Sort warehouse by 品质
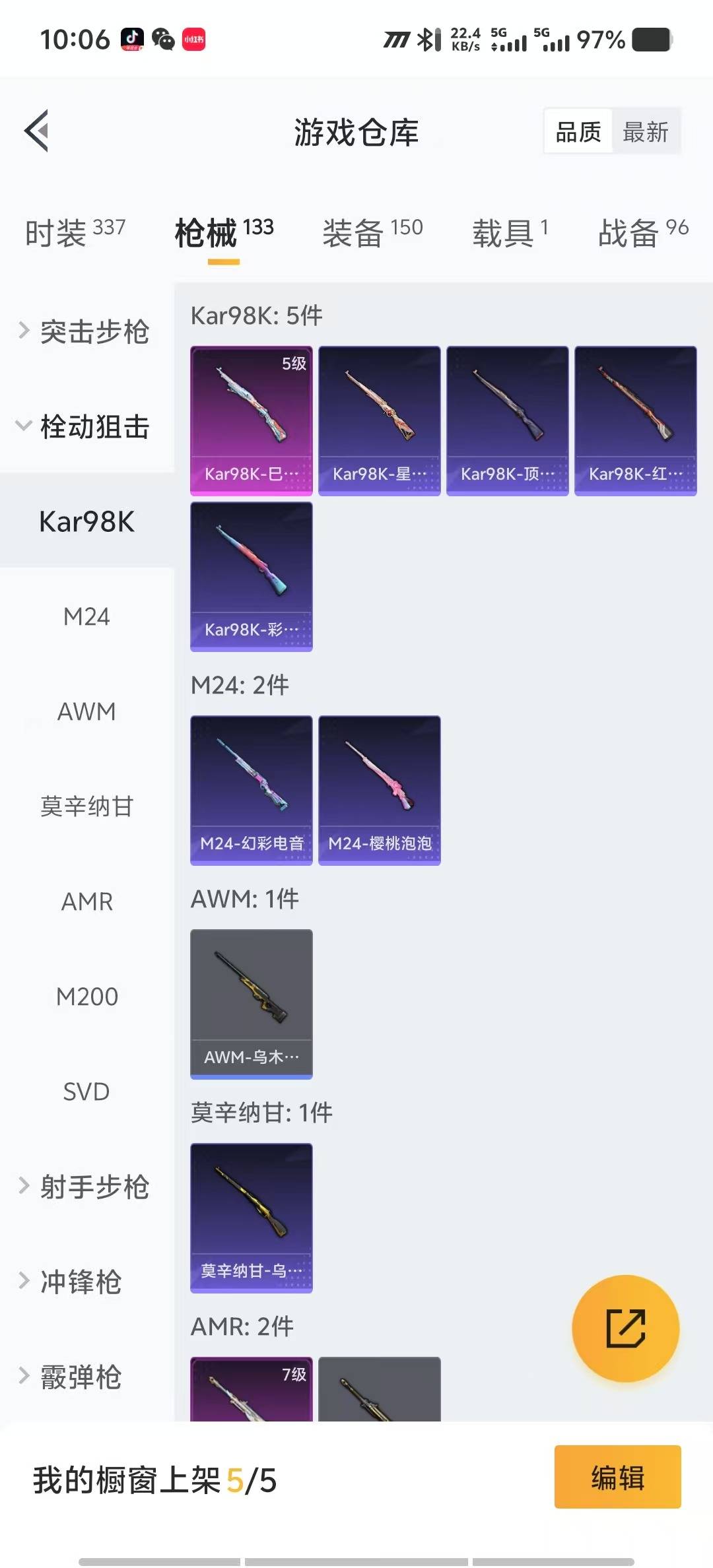Screen dimensions: 713x1568 pyautogui.click(x=578, y=132)
